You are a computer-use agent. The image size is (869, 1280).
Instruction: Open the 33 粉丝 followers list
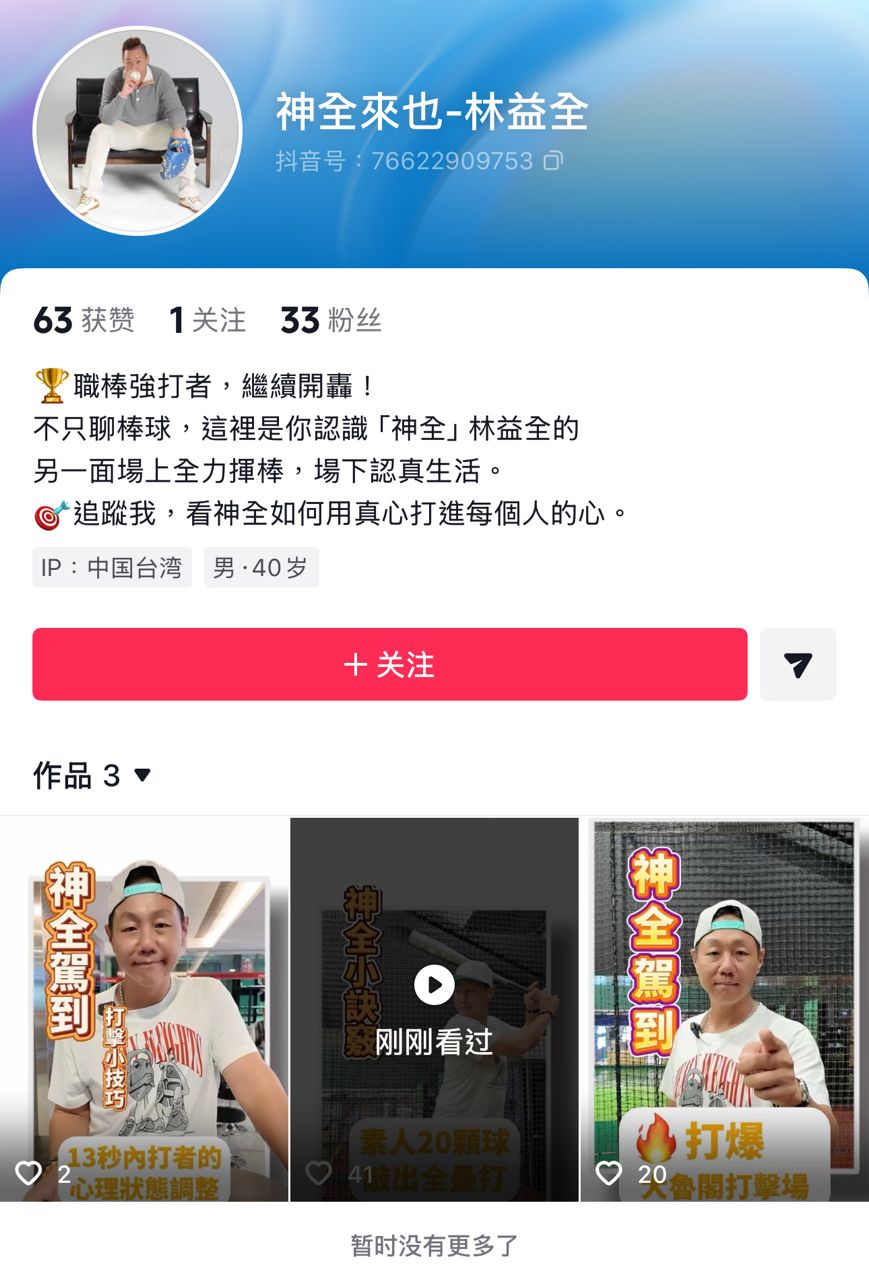(331, 320)
